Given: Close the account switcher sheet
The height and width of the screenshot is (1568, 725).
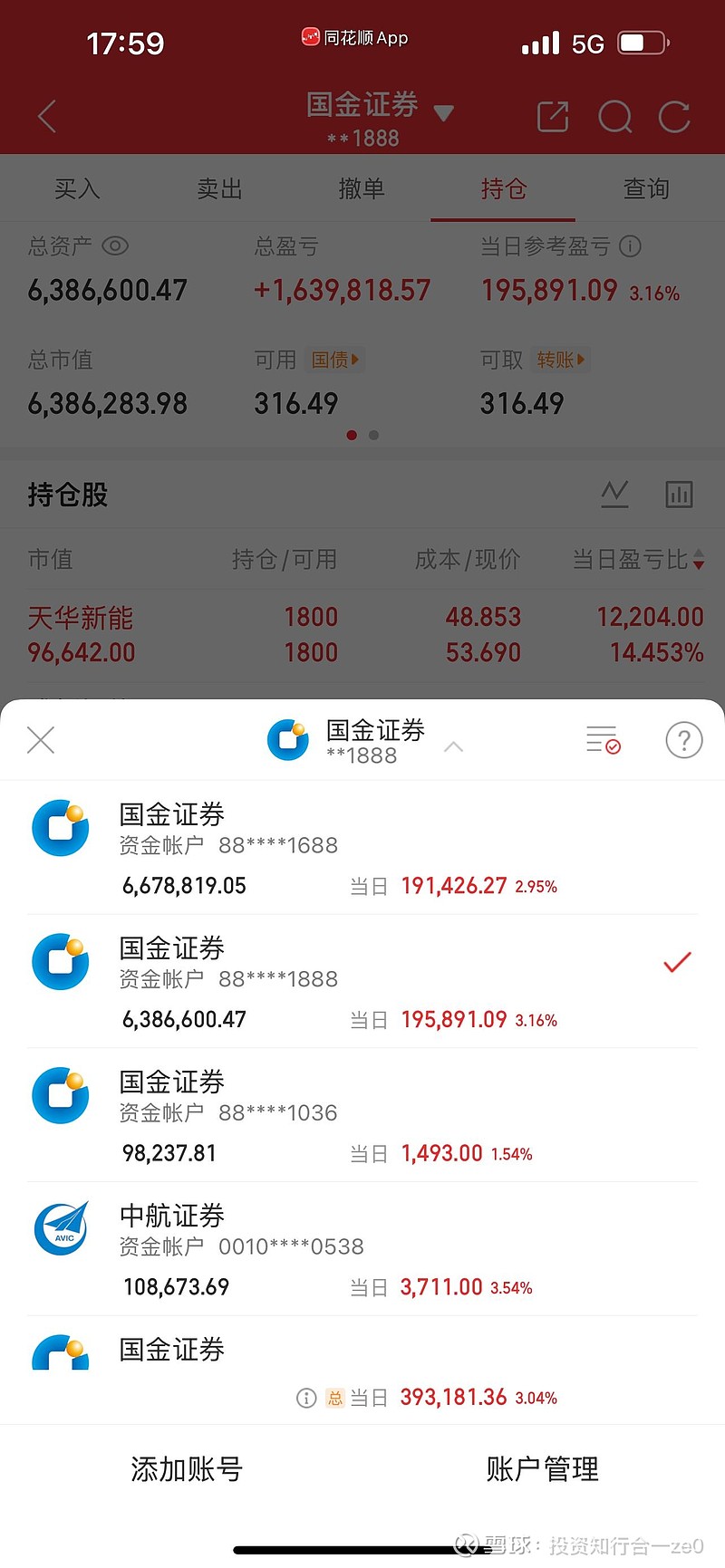Looking at the screenshot, I should tap(41, 740).
